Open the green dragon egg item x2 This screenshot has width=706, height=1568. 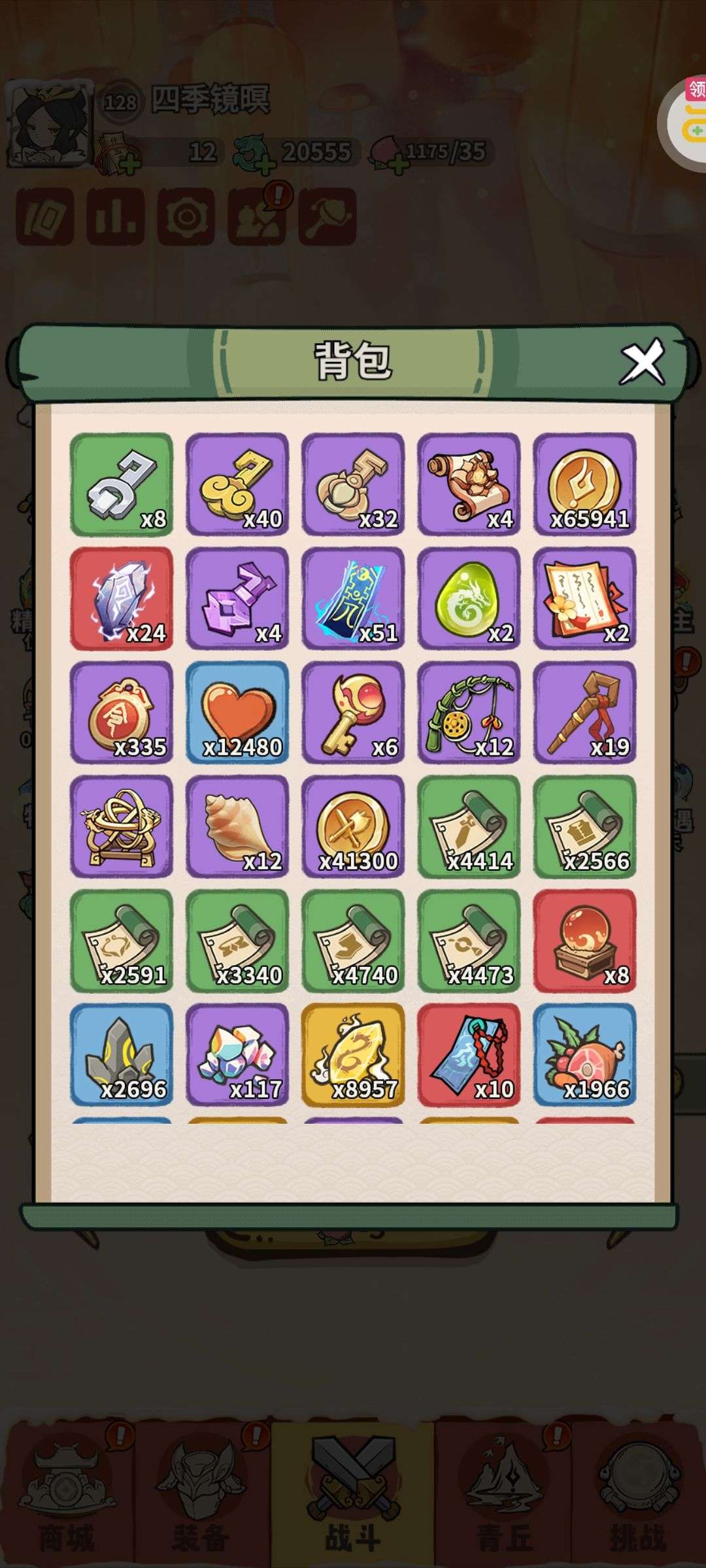469,598
